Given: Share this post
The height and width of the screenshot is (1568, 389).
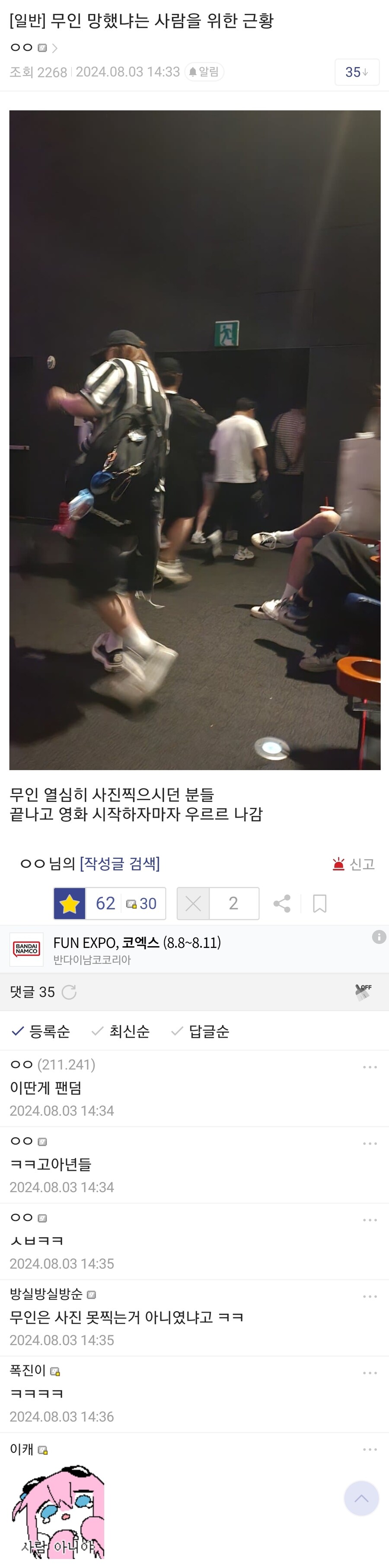Looking at the screenshot, I should [282, 903].
